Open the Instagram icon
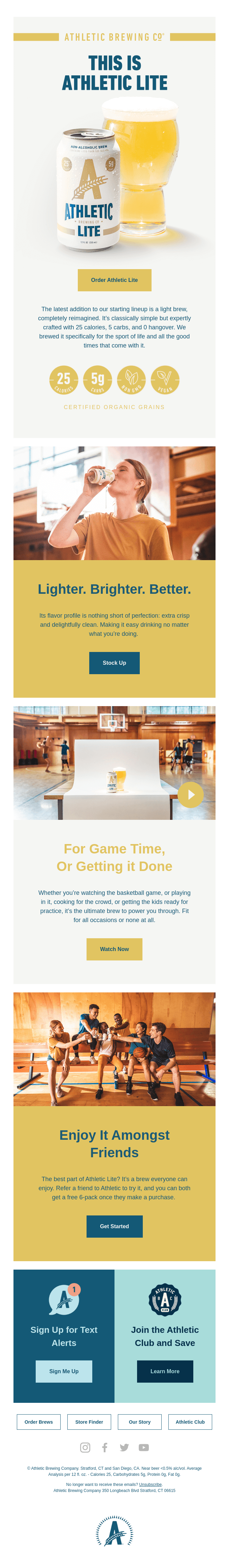 coord(85,1448)
